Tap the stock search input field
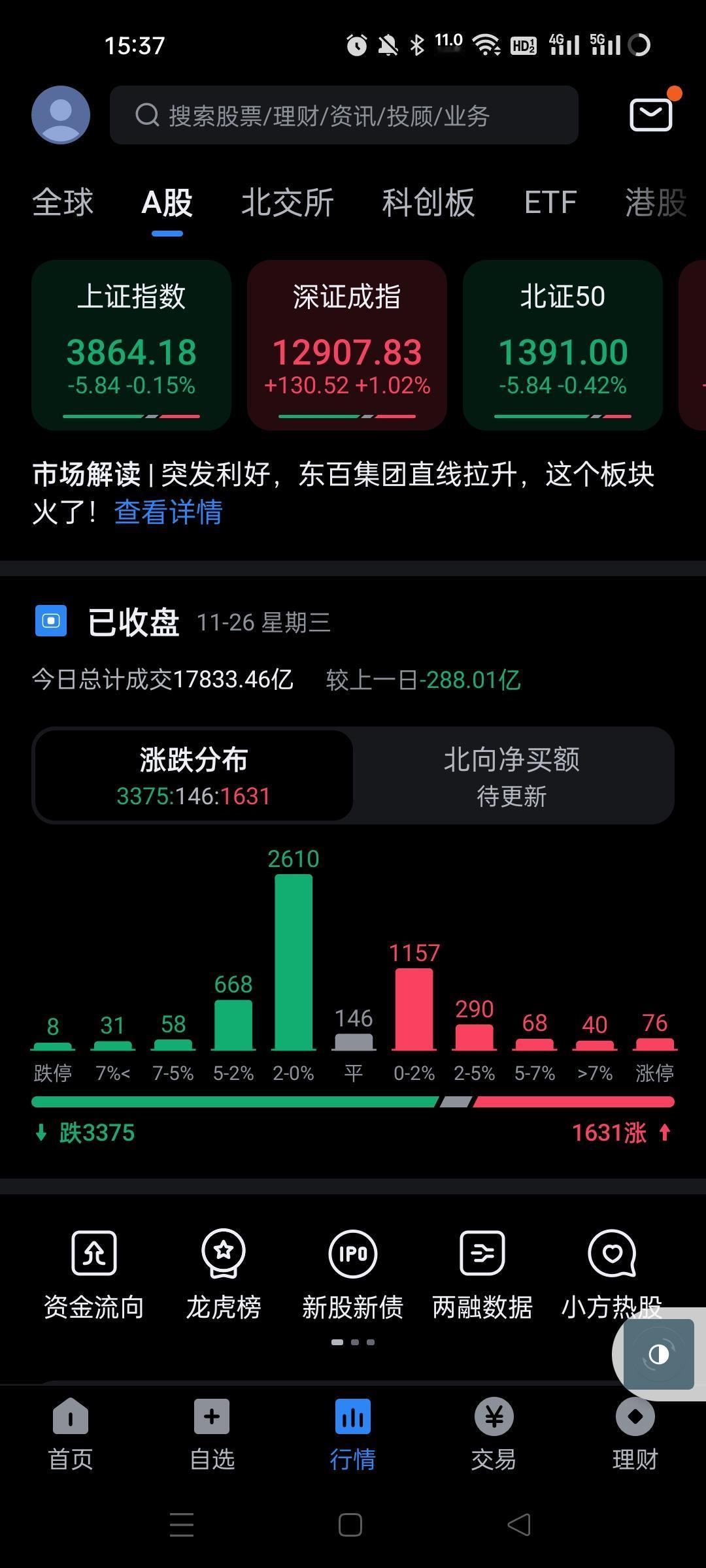This screenshot has height=1568, width=706. click(x=345, y=115)
